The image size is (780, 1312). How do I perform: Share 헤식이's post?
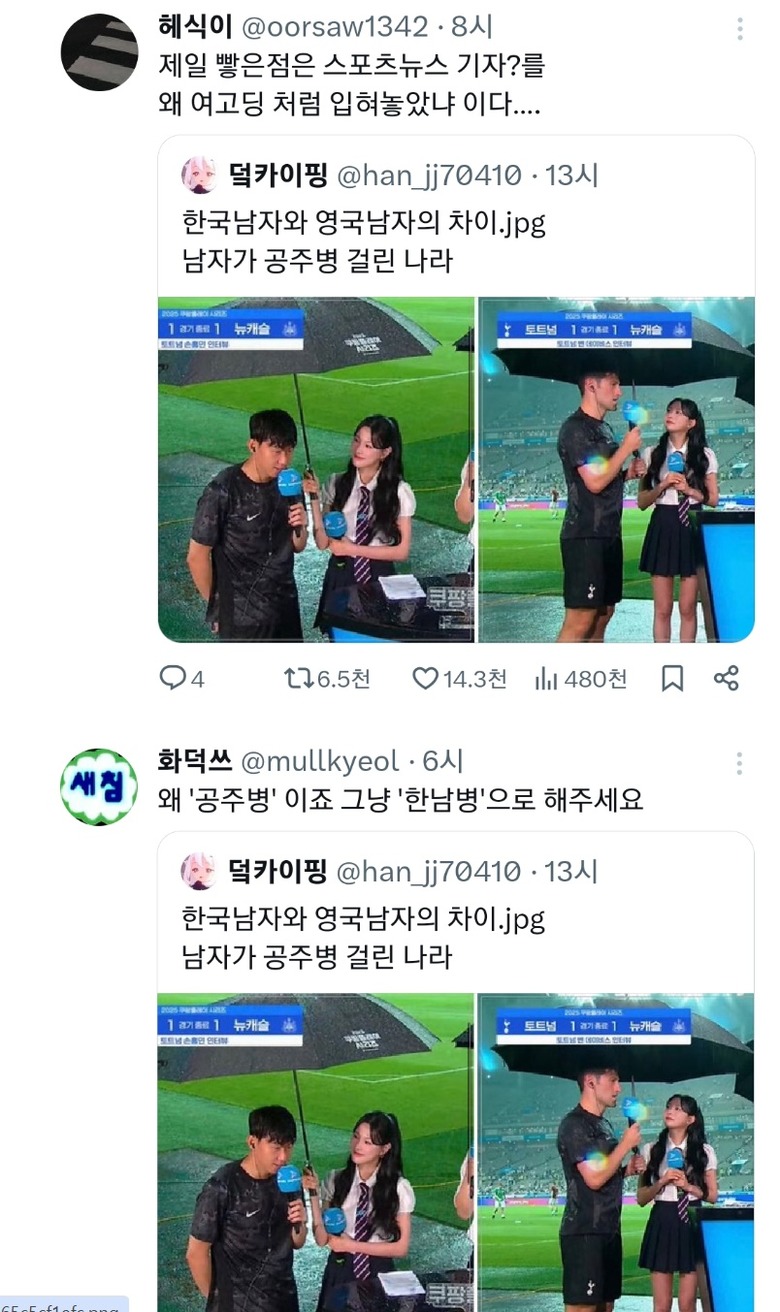tap(726, 679)
